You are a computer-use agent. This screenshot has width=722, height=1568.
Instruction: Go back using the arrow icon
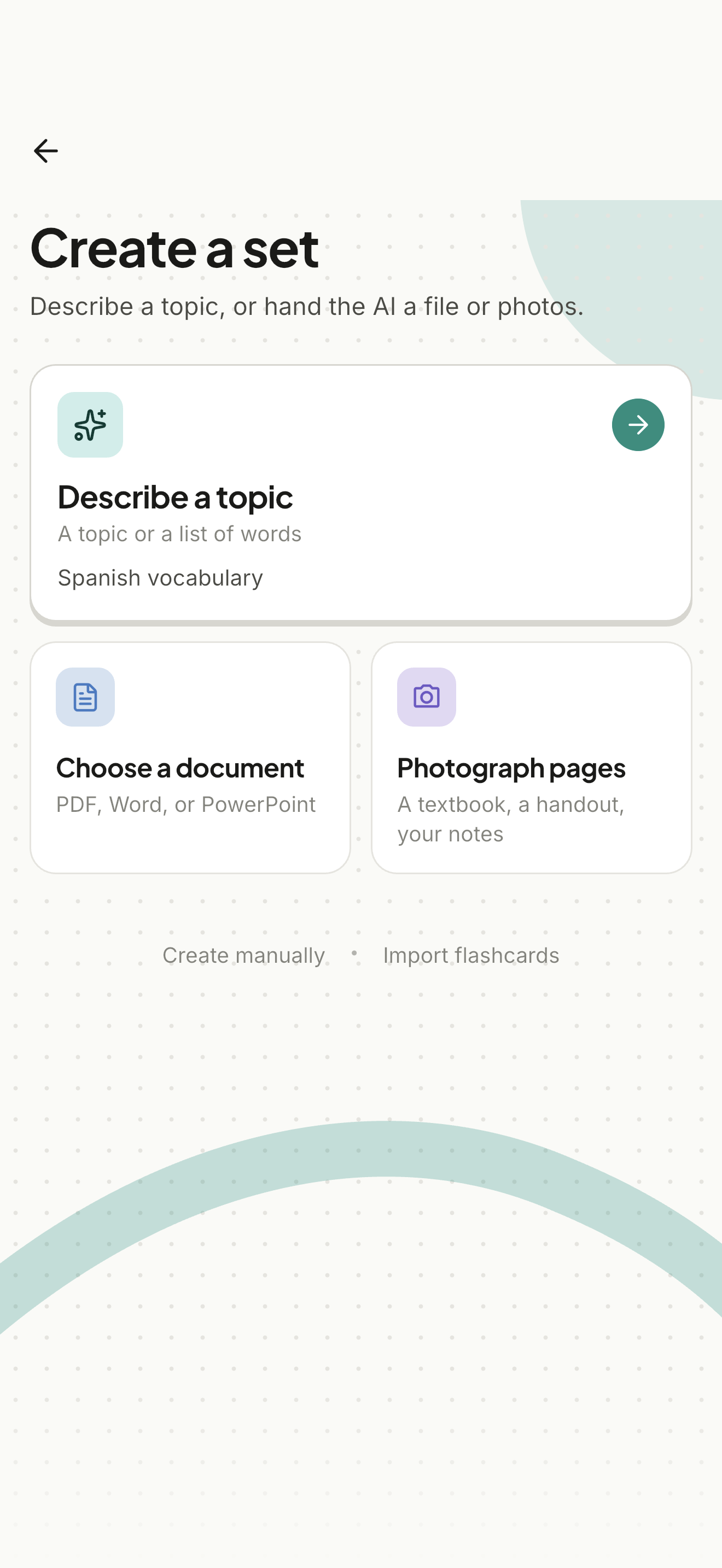tap(45, 151)
